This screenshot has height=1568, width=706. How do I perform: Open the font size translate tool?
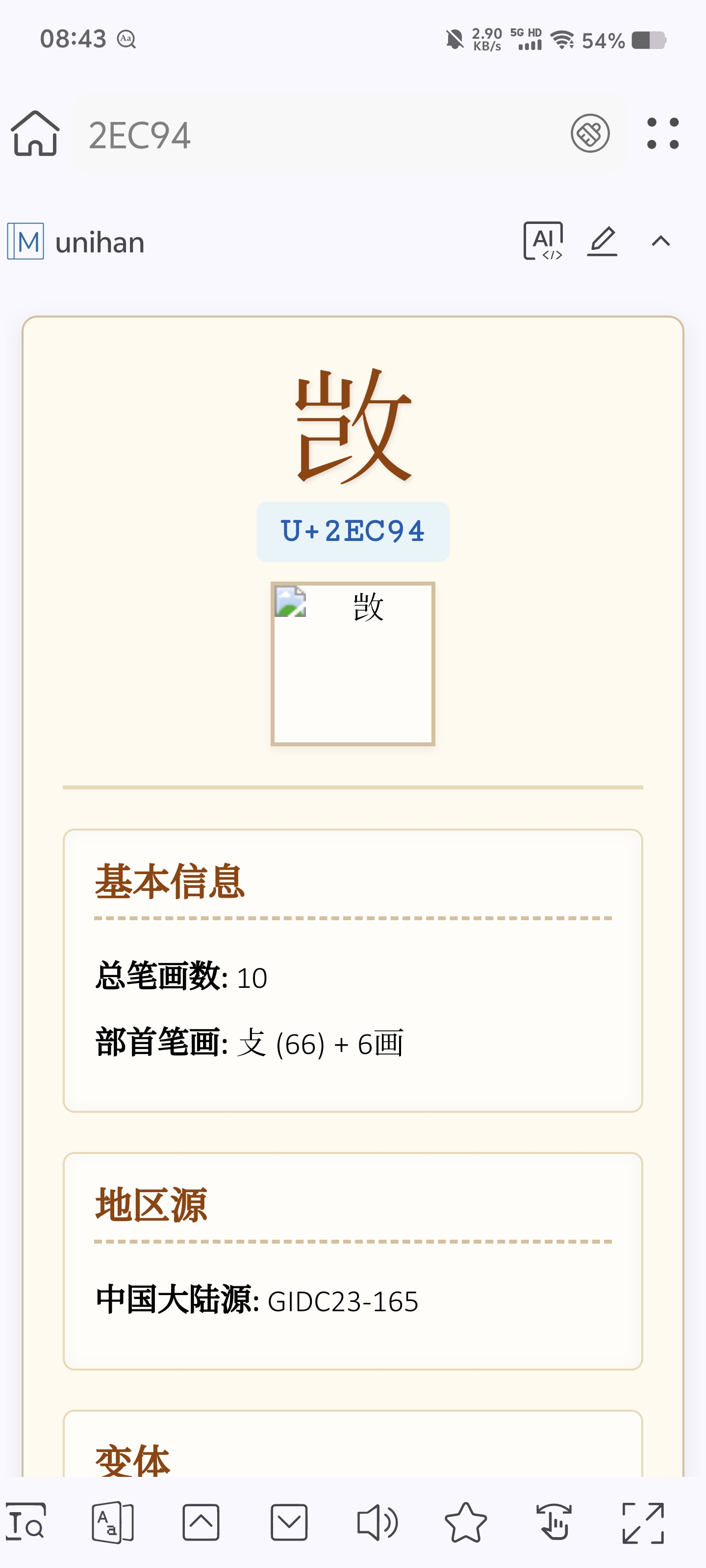point(113,1522)
